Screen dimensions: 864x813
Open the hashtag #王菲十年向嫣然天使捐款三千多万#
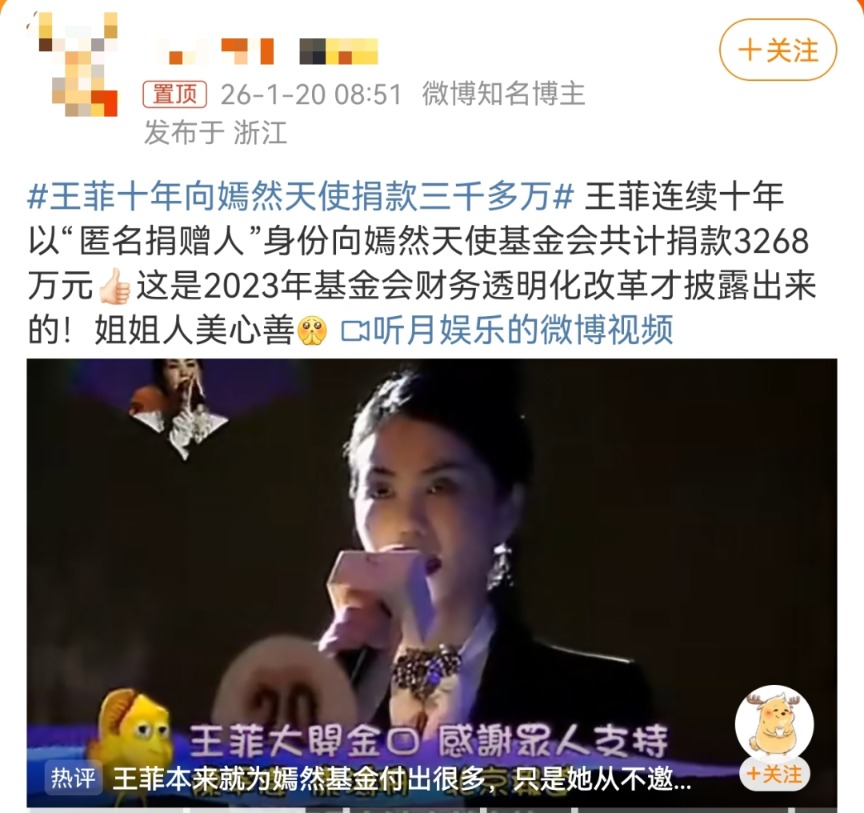coord(301,197)
